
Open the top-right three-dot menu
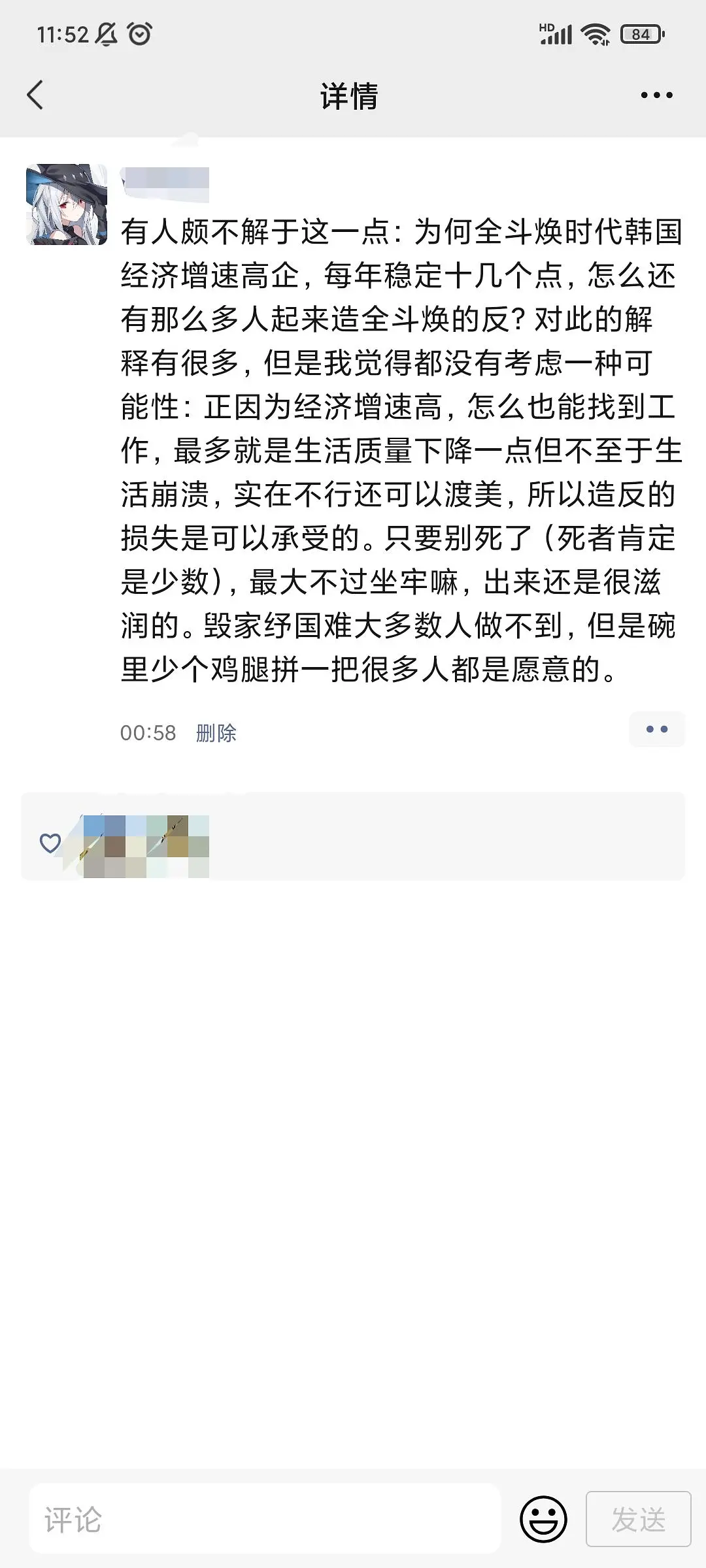pos(656,95)
